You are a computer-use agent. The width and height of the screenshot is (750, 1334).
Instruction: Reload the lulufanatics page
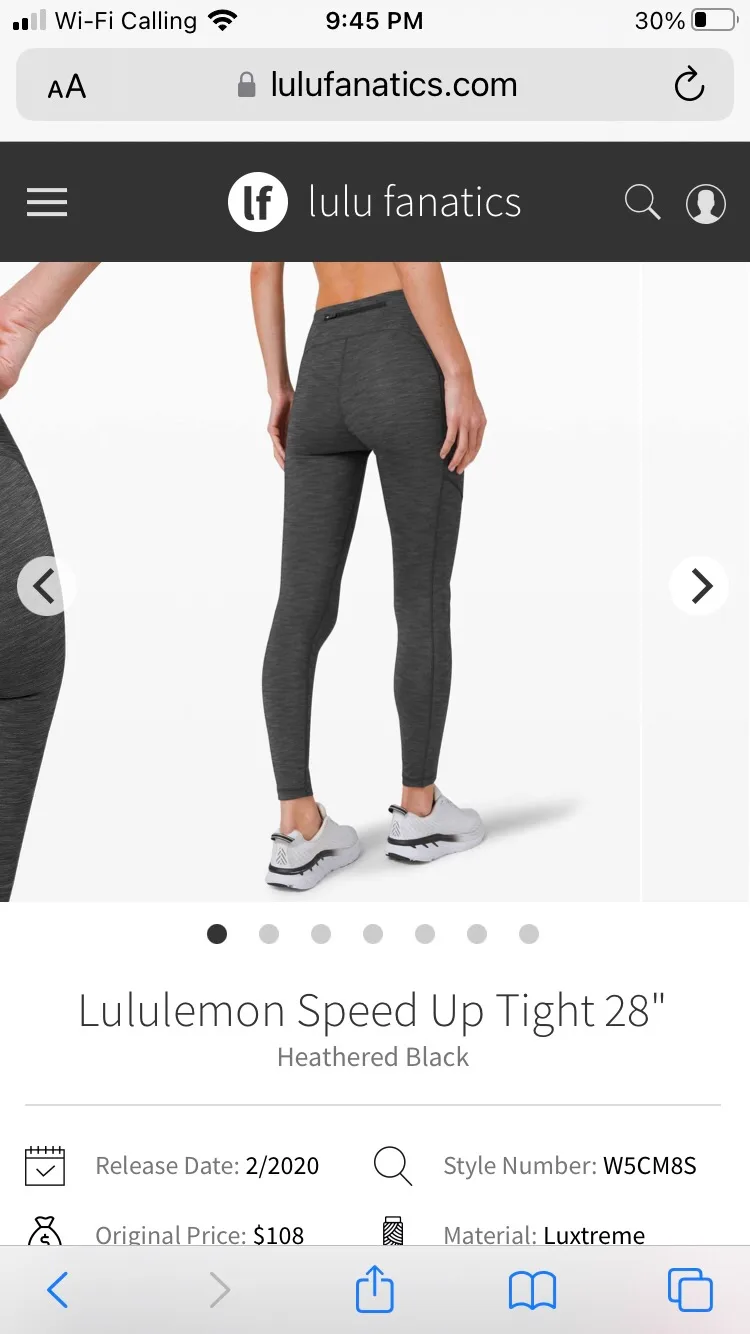click(x=689, y=85)
